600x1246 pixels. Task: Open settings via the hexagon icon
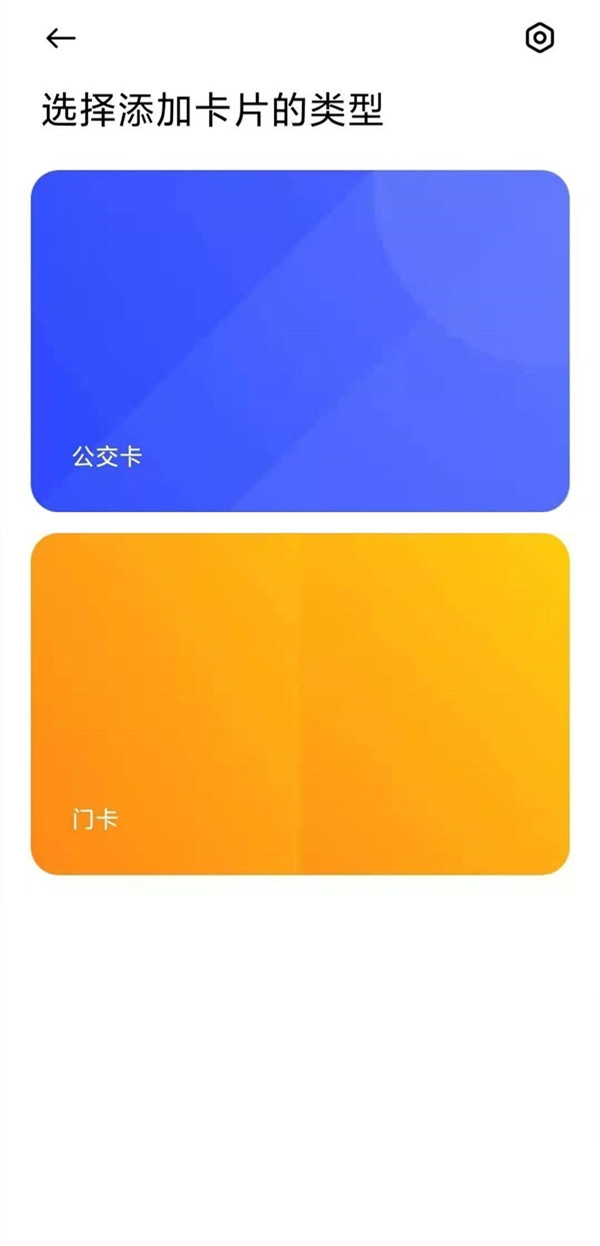[x=539, y=38]
